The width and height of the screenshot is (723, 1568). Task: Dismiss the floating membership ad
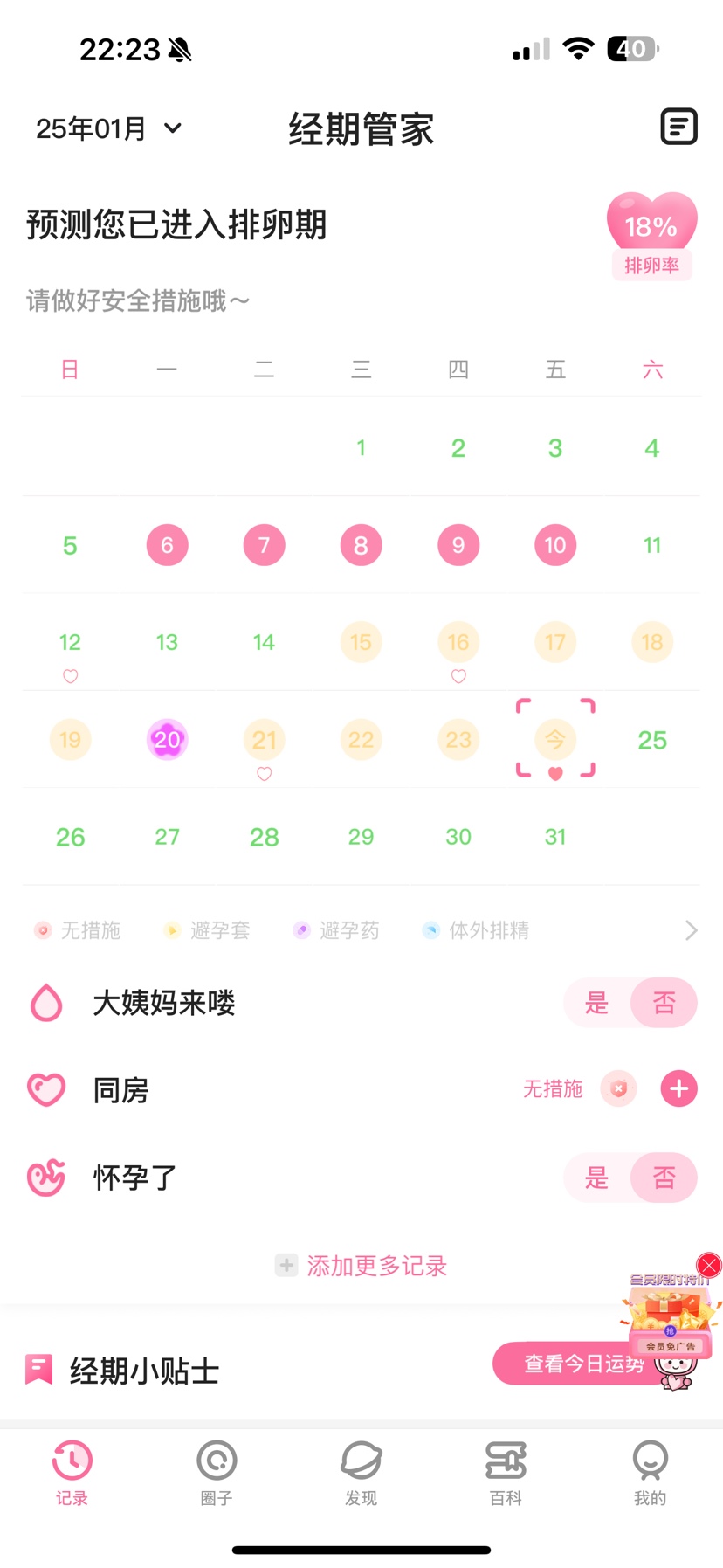pos(708,1265)
